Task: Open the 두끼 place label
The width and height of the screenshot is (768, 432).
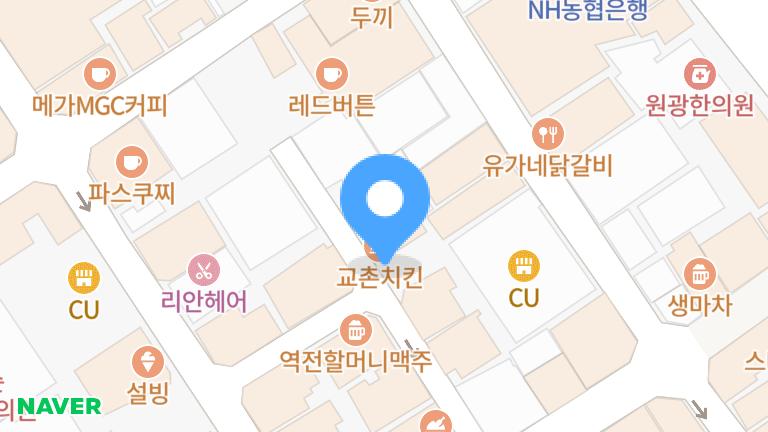Action: (372, 17)
